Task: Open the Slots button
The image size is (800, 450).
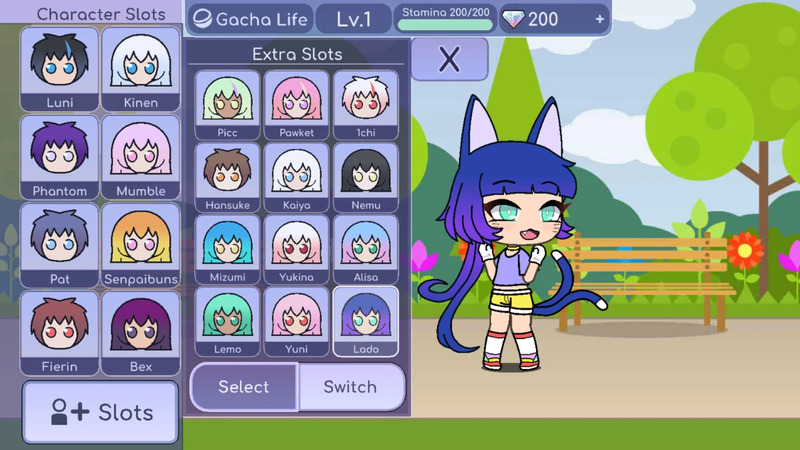Action: tap(100, 412)
